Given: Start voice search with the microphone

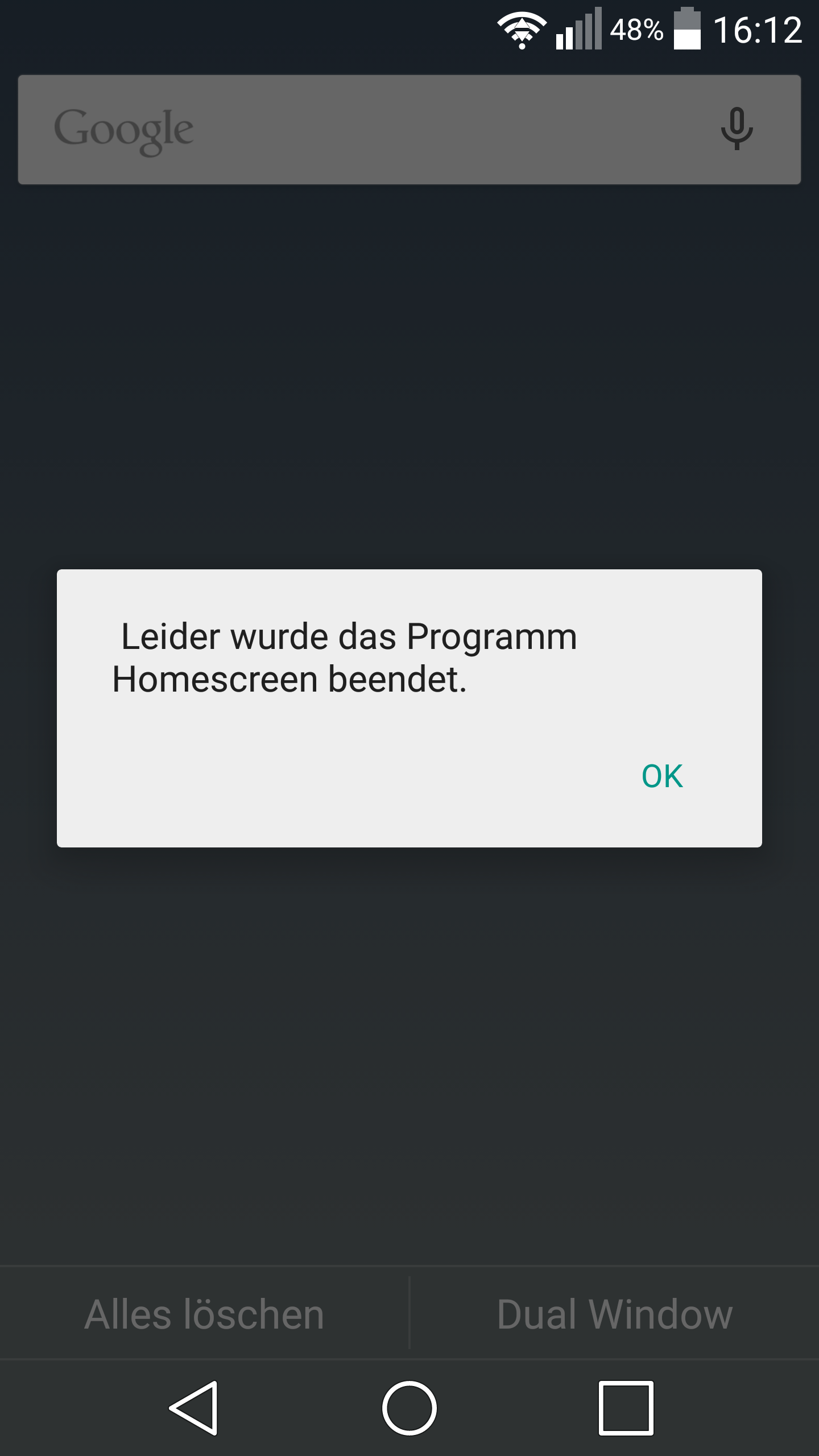Looking at the screenshot, I should click(x=737, y=129).
